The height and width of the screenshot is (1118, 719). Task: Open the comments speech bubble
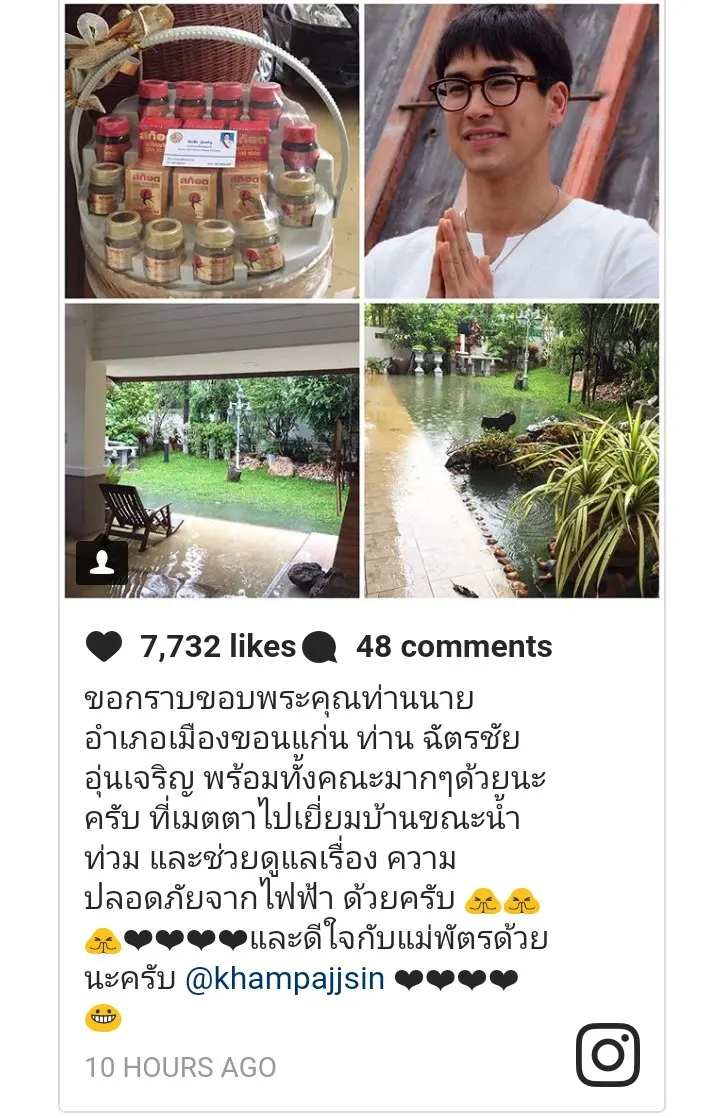click(319, 648)
